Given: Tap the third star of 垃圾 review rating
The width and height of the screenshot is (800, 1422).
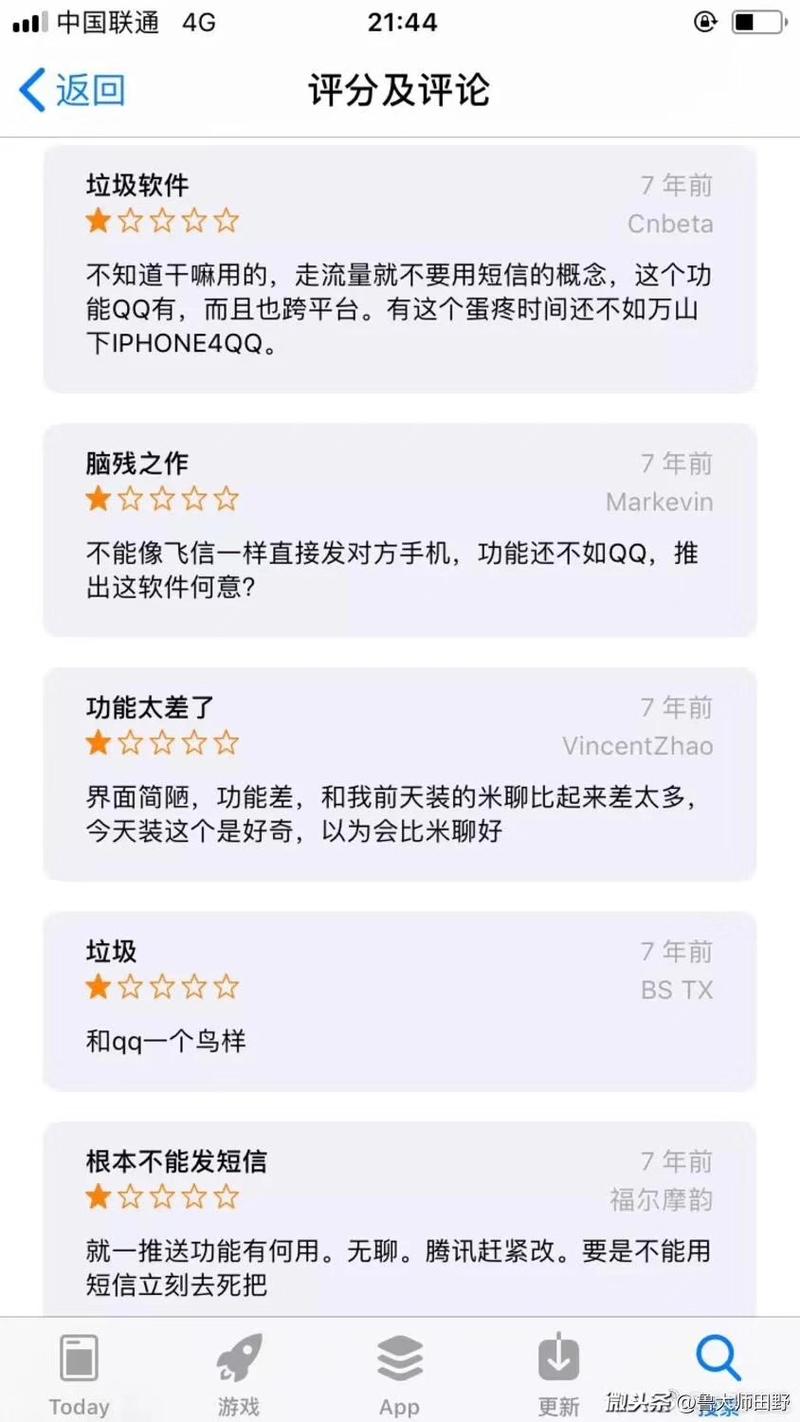Looking at the screenshot, I should click(x=163, y=986).
